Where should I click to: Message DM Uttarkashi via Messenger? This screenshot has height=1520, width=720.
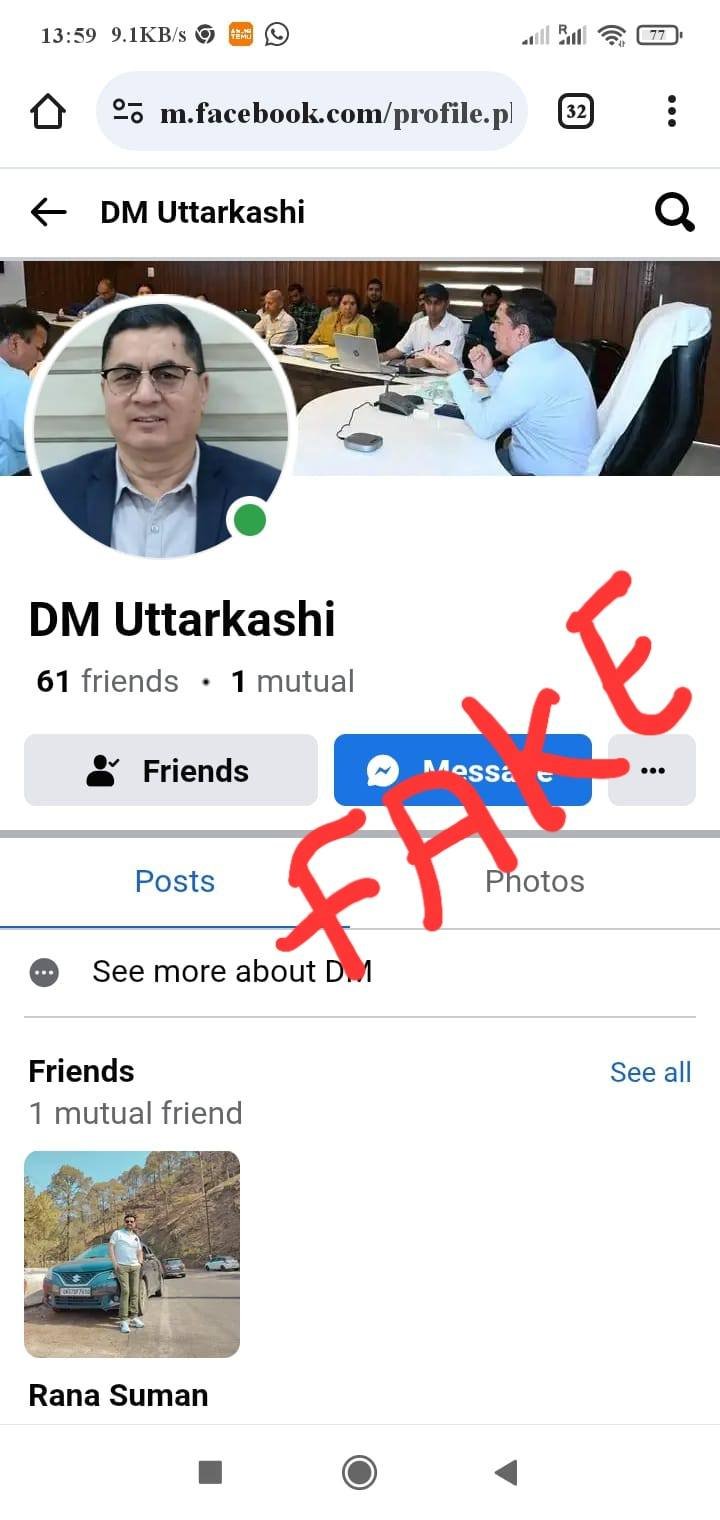point(462,770)
